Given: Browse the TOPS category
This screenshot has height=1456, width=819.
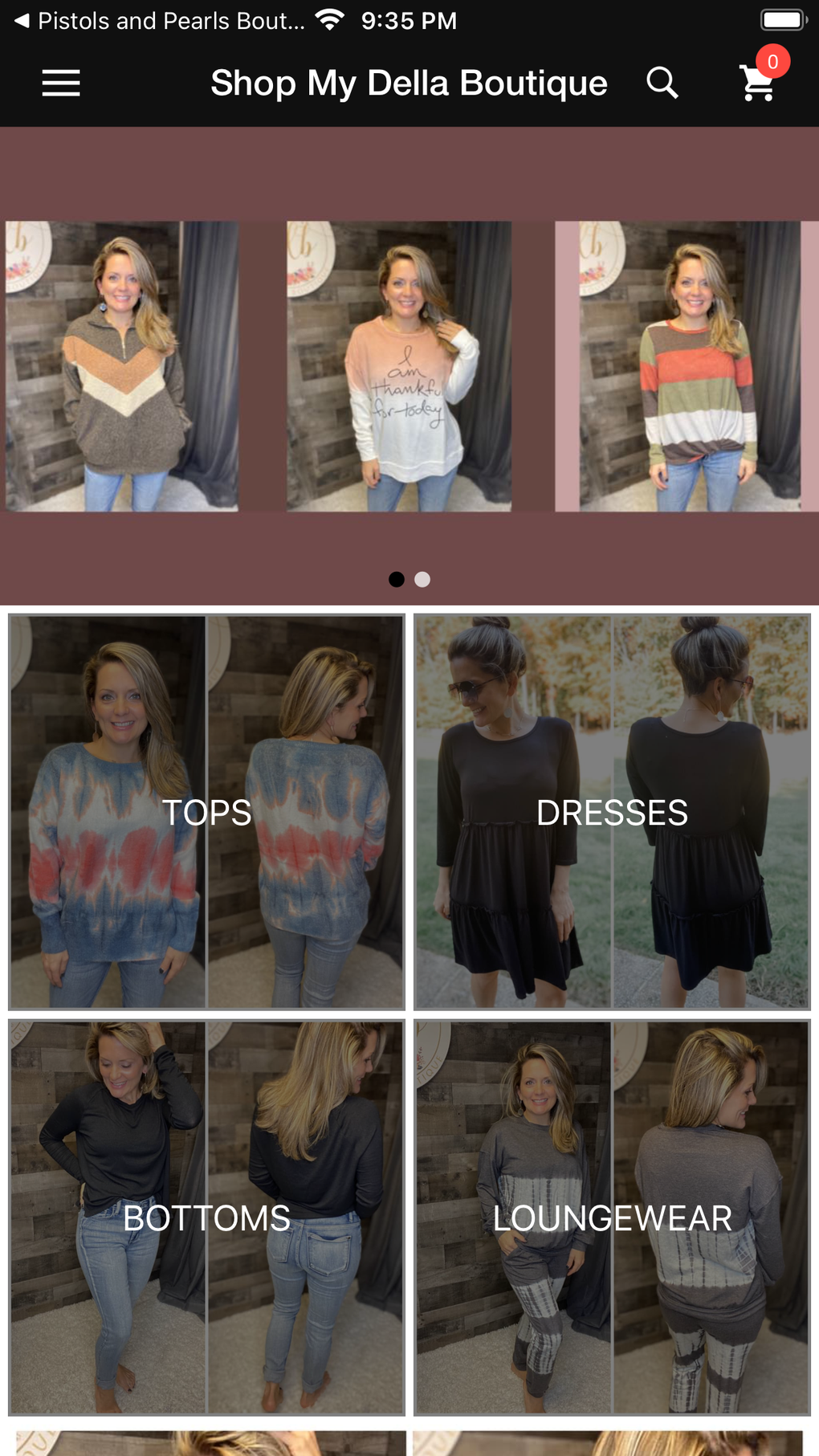Looking at the screenshot, I should [206, 812].
